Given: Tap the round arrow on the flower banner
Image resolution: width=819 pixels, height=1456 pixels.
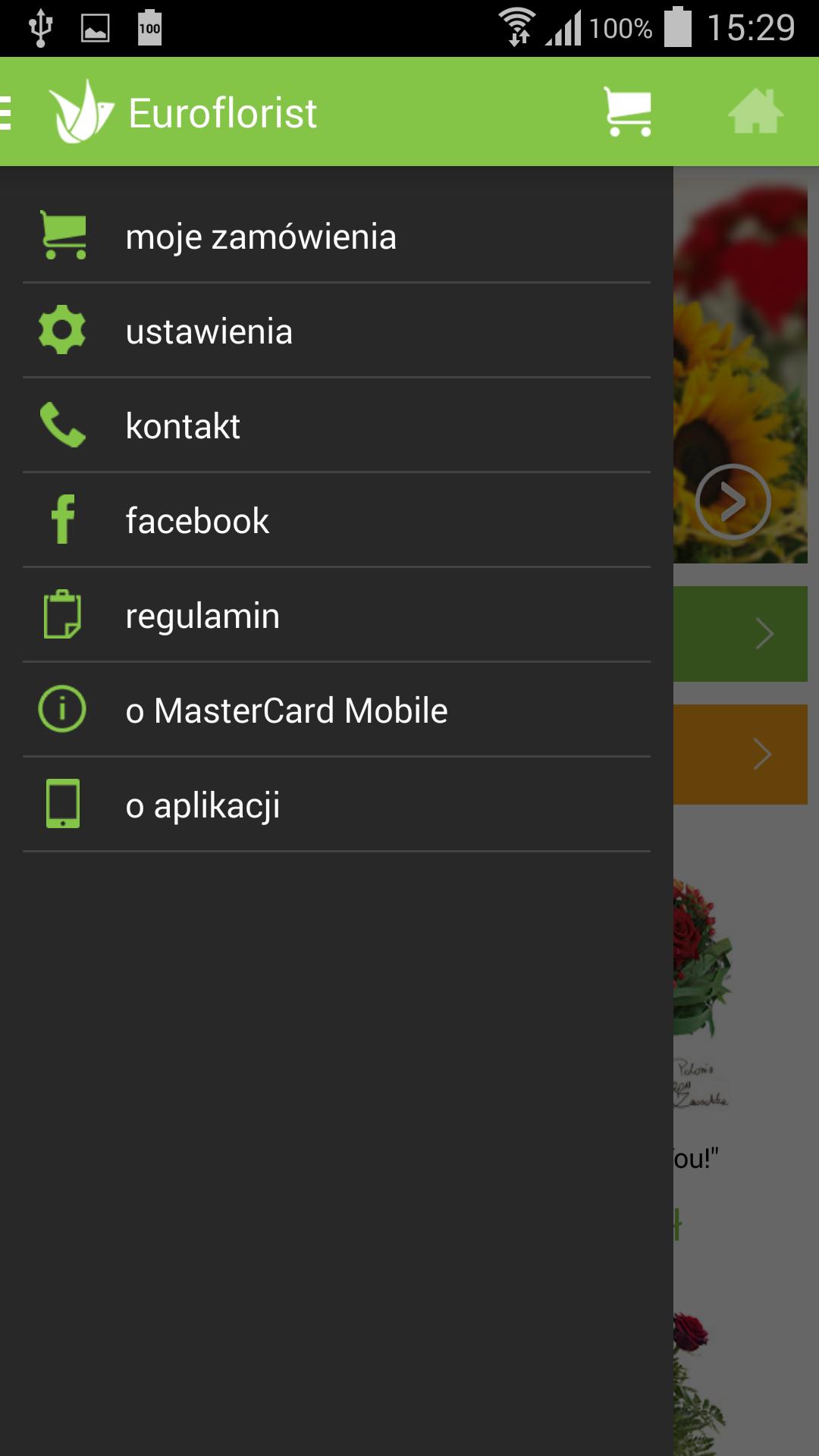Looking at the screenshot, I should [x=733, y=501].
